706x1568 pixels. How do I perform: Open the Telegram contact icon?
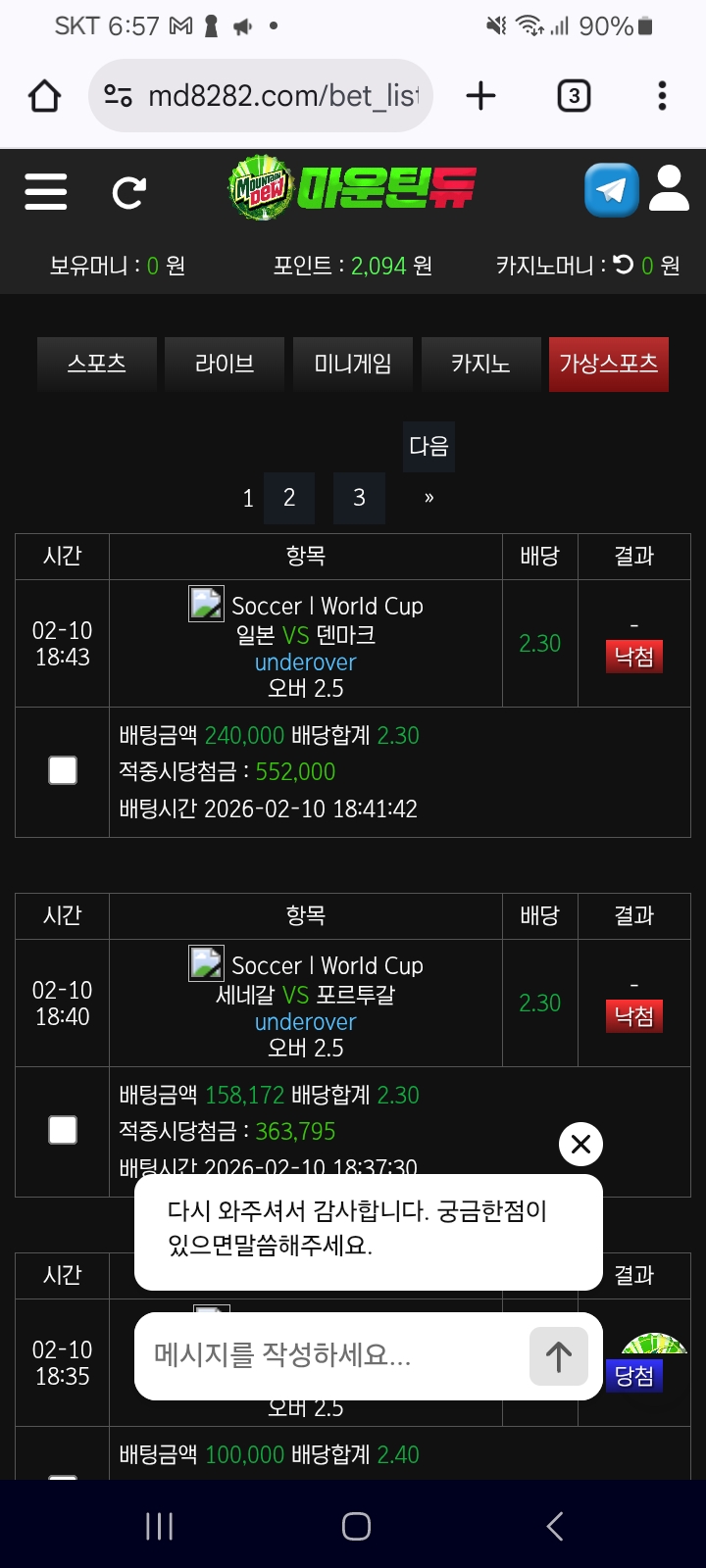pyautogui.click(x=611, y=190)
